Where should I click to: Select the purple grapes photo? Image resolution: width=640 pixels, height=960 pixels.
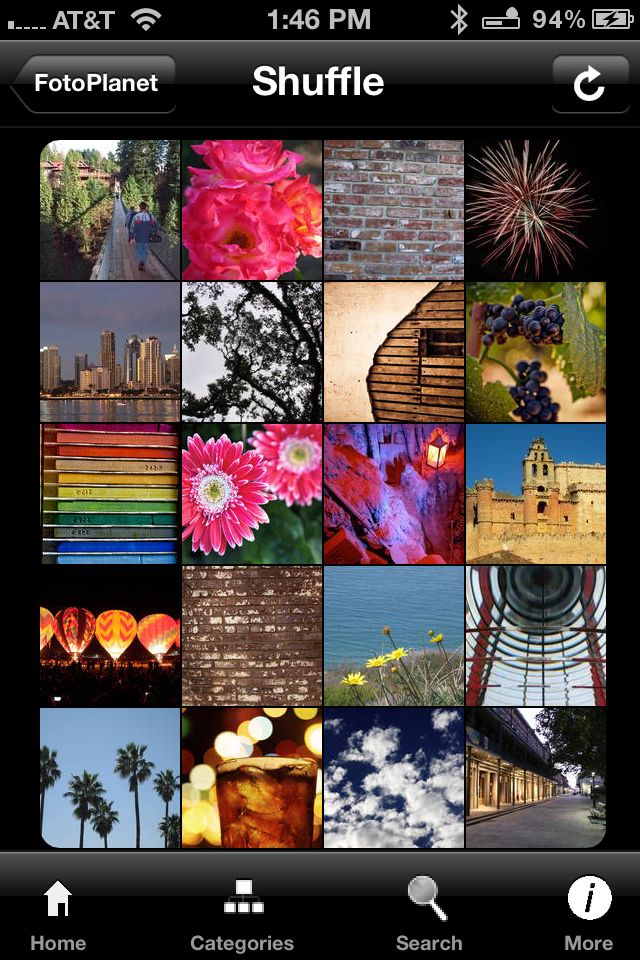pyautogui.click(x=536, y=352)
